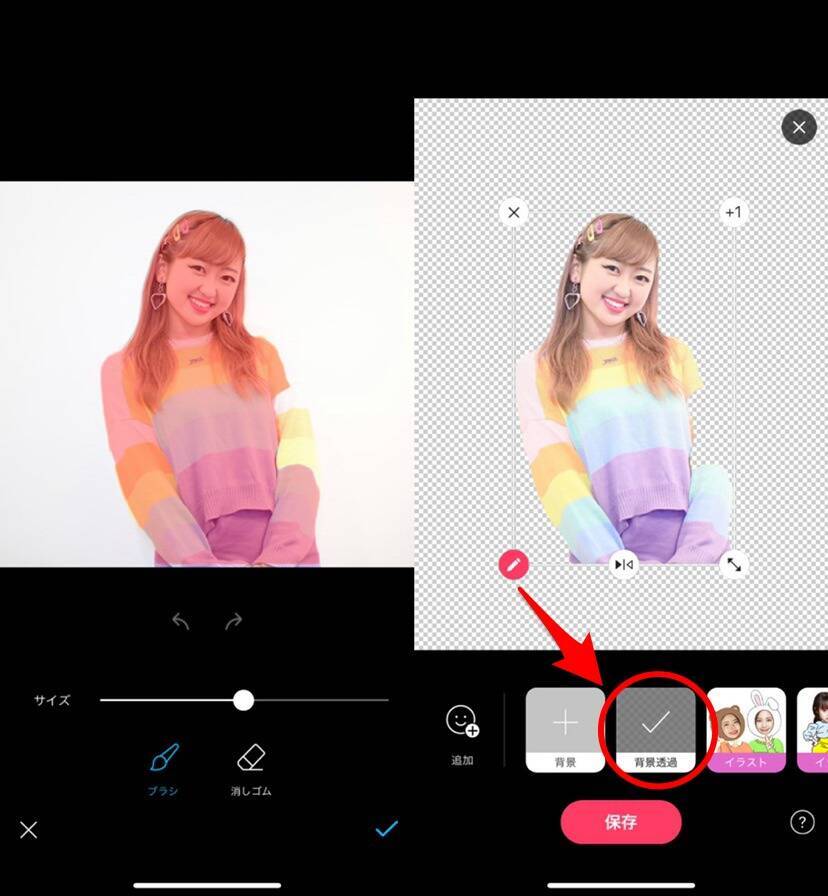Open the help question mark
The width and height of the screenshot is (828, 896).
802,822
